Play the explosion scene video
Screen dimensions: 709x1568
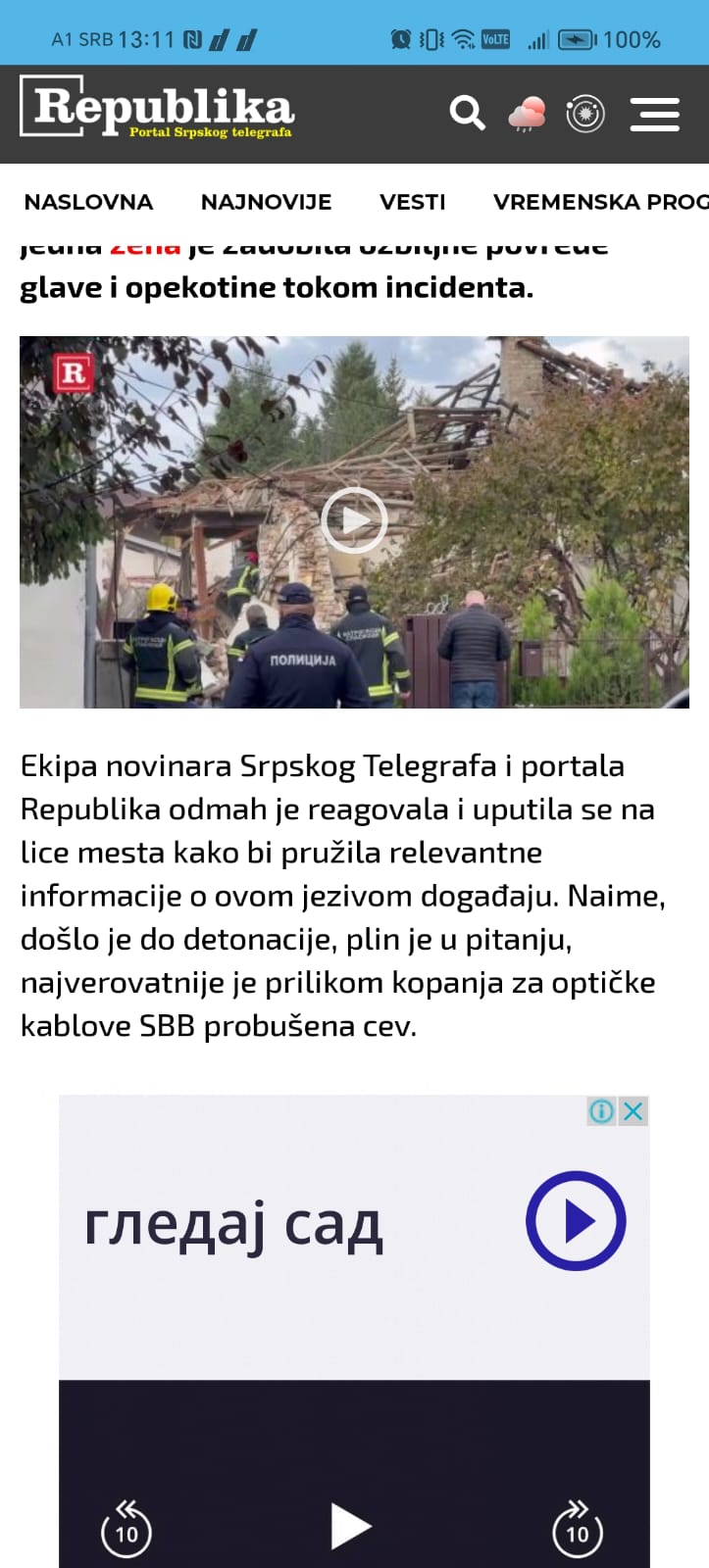[354, 519]
